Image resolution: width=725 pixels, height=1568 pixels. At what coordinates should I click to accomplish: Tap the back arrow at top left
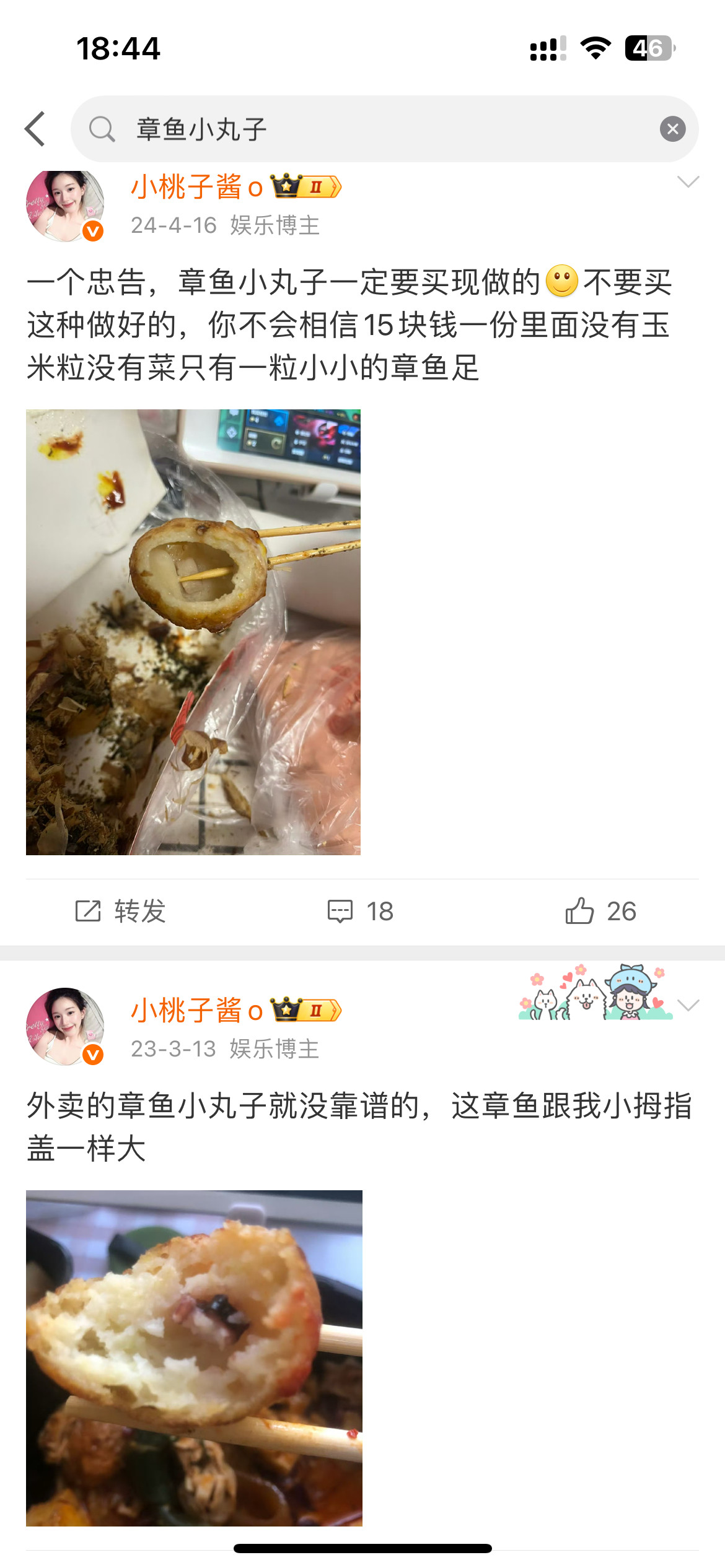click(x=35, y=129)
